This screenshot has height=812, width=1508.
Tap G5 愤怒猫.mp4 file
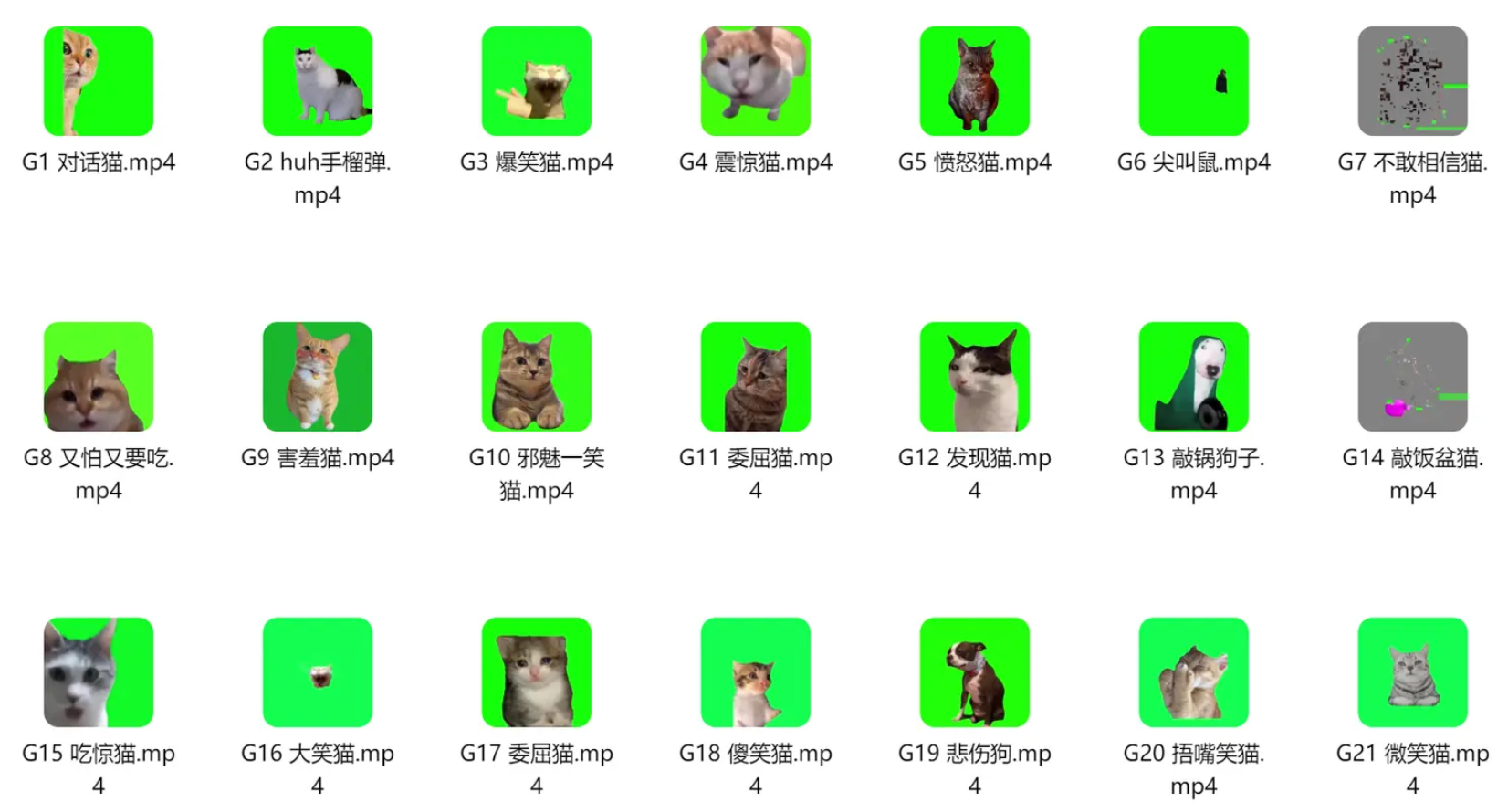coord(975,81)
